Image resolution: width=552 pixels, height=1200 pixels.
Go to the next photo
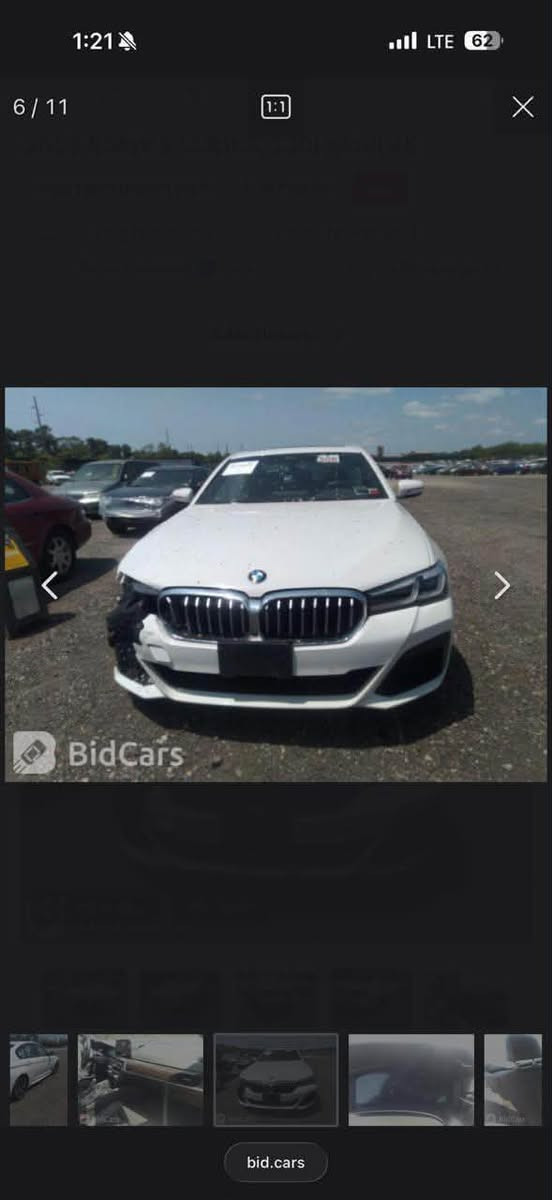click(502, 586)
